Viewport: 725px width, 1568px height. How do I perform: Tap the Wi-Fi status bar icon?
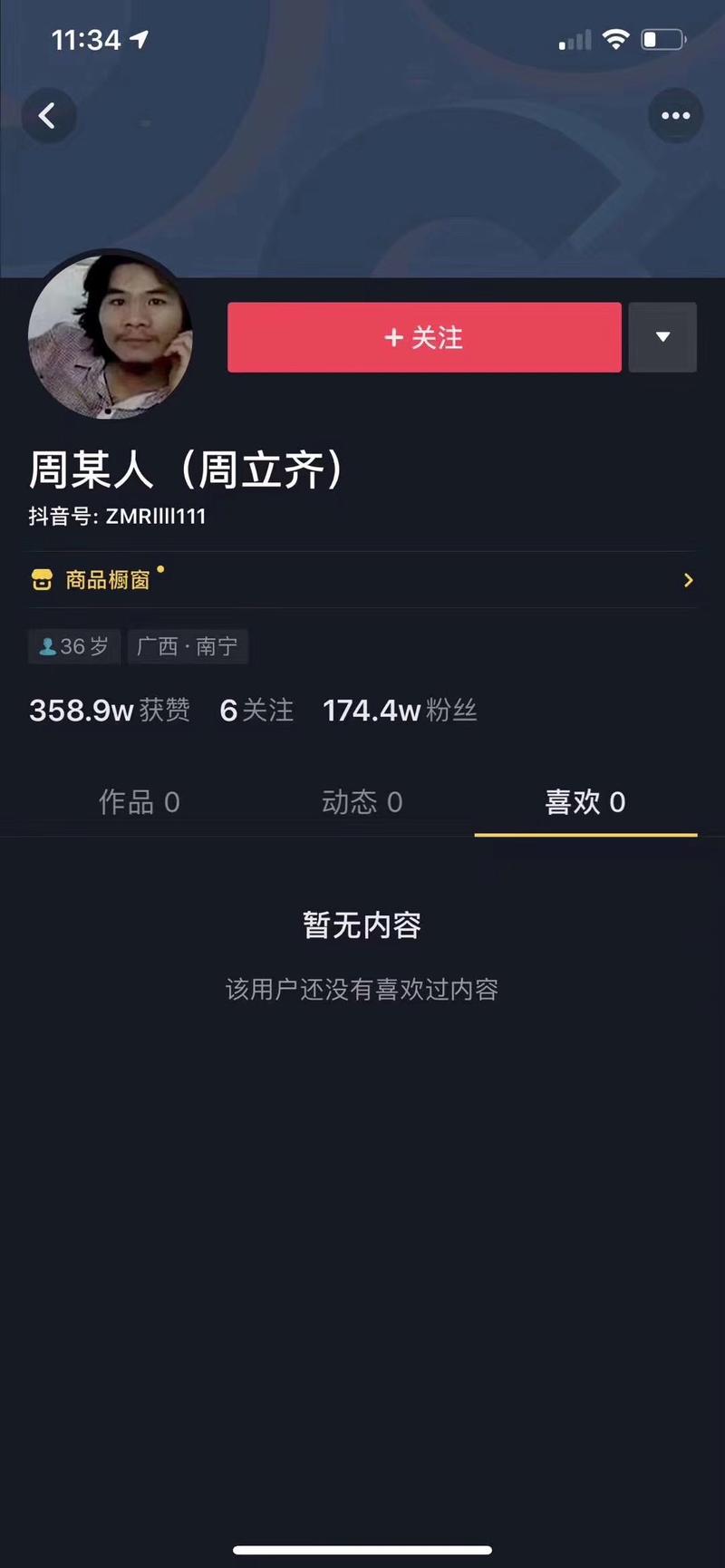tap(617, 39)
